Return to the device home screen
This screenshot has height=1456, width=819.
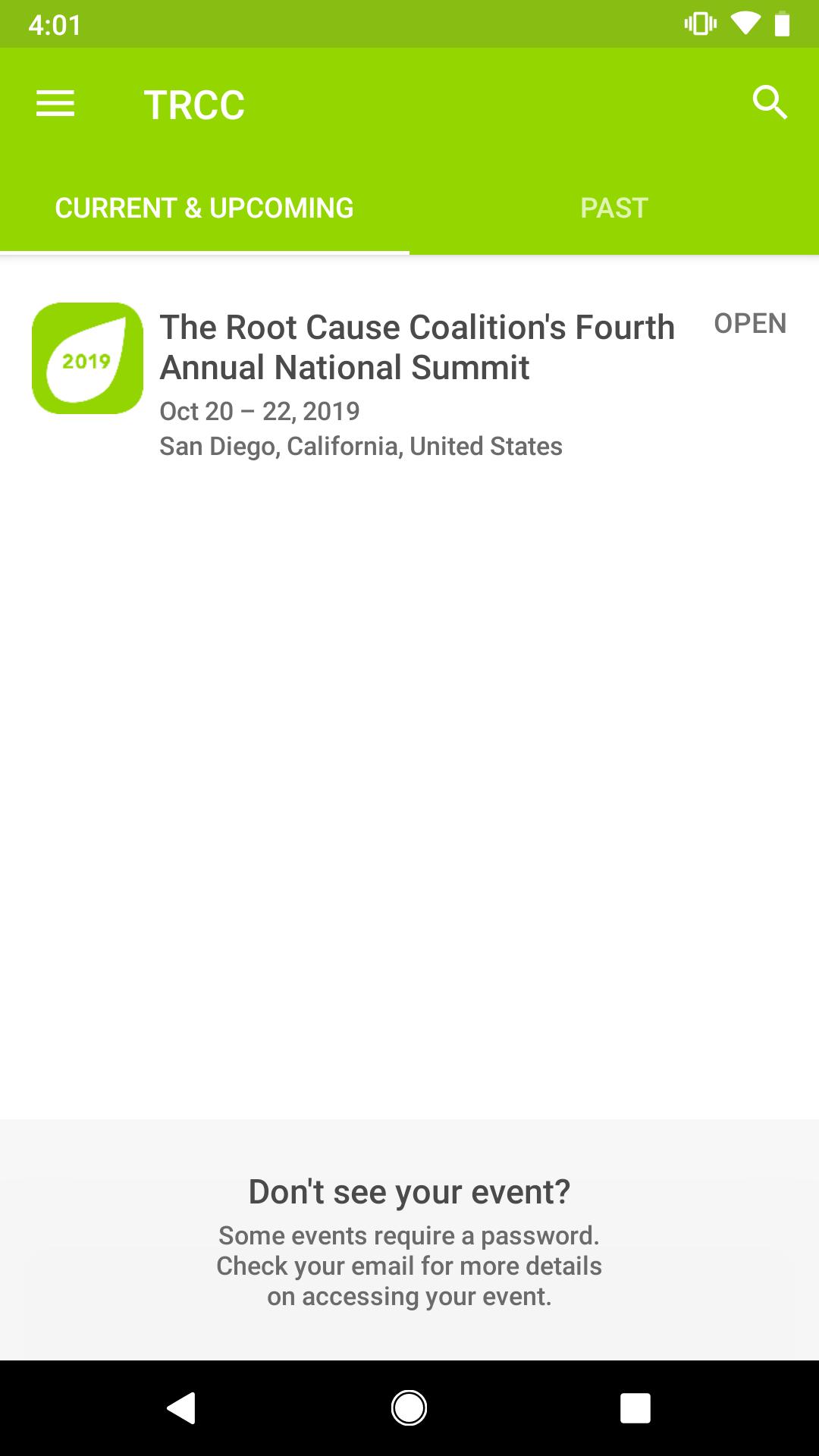409,1408
